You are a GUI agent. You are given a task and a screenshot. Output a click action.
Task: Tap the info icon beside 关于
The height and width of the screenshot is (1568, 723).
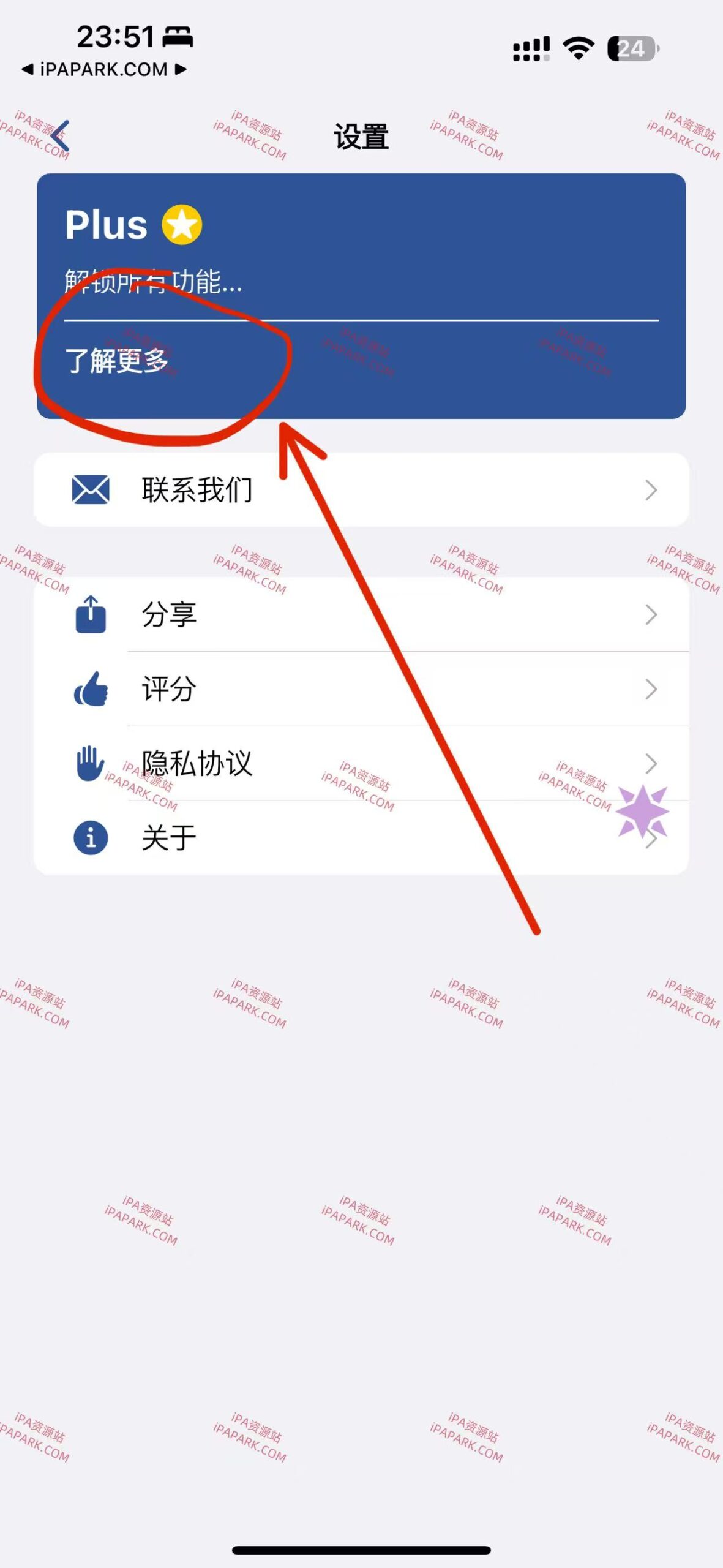(x=89, y=839)
